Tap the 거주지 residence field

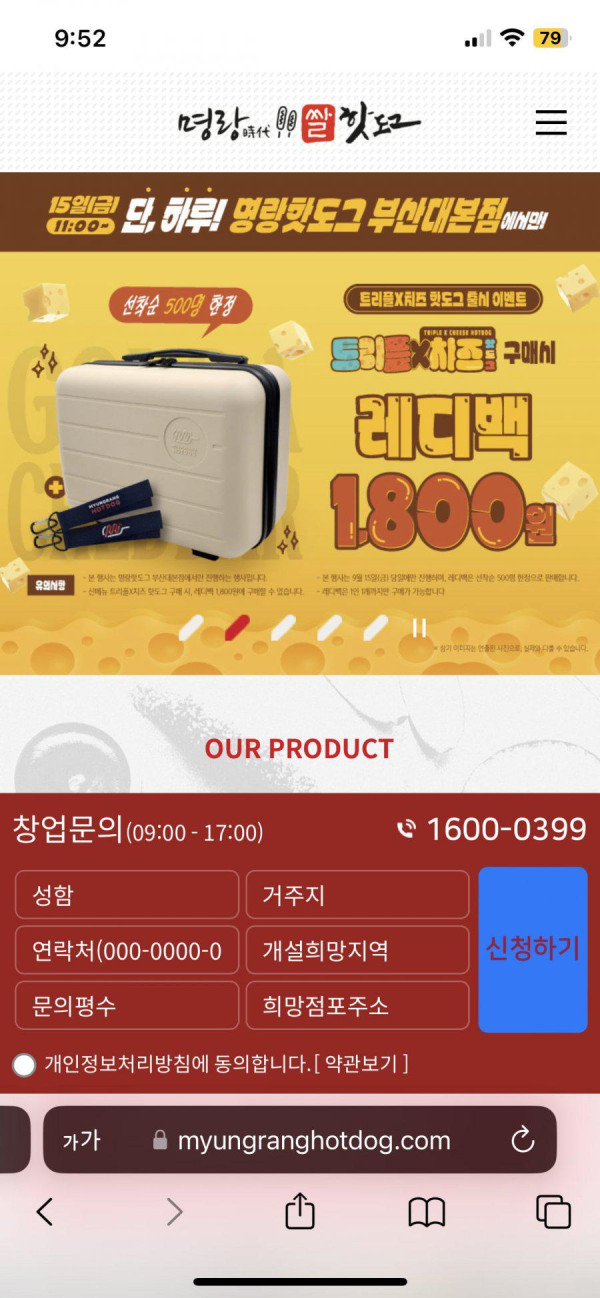pyautogui.click(x=357, y=894)
